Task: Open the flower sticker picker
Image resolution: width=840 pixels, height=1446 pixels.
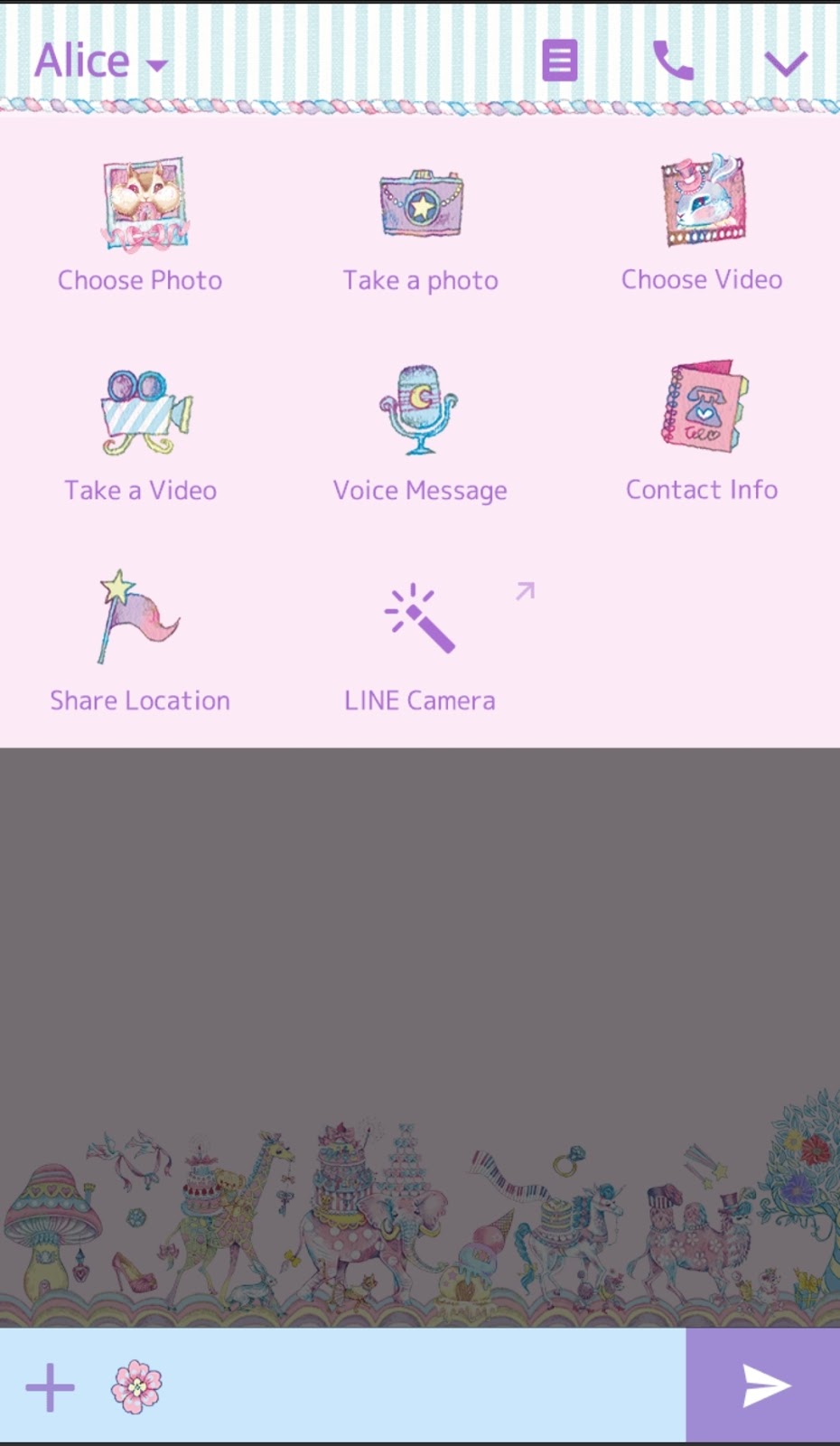Action: [x=136, y=1386]
